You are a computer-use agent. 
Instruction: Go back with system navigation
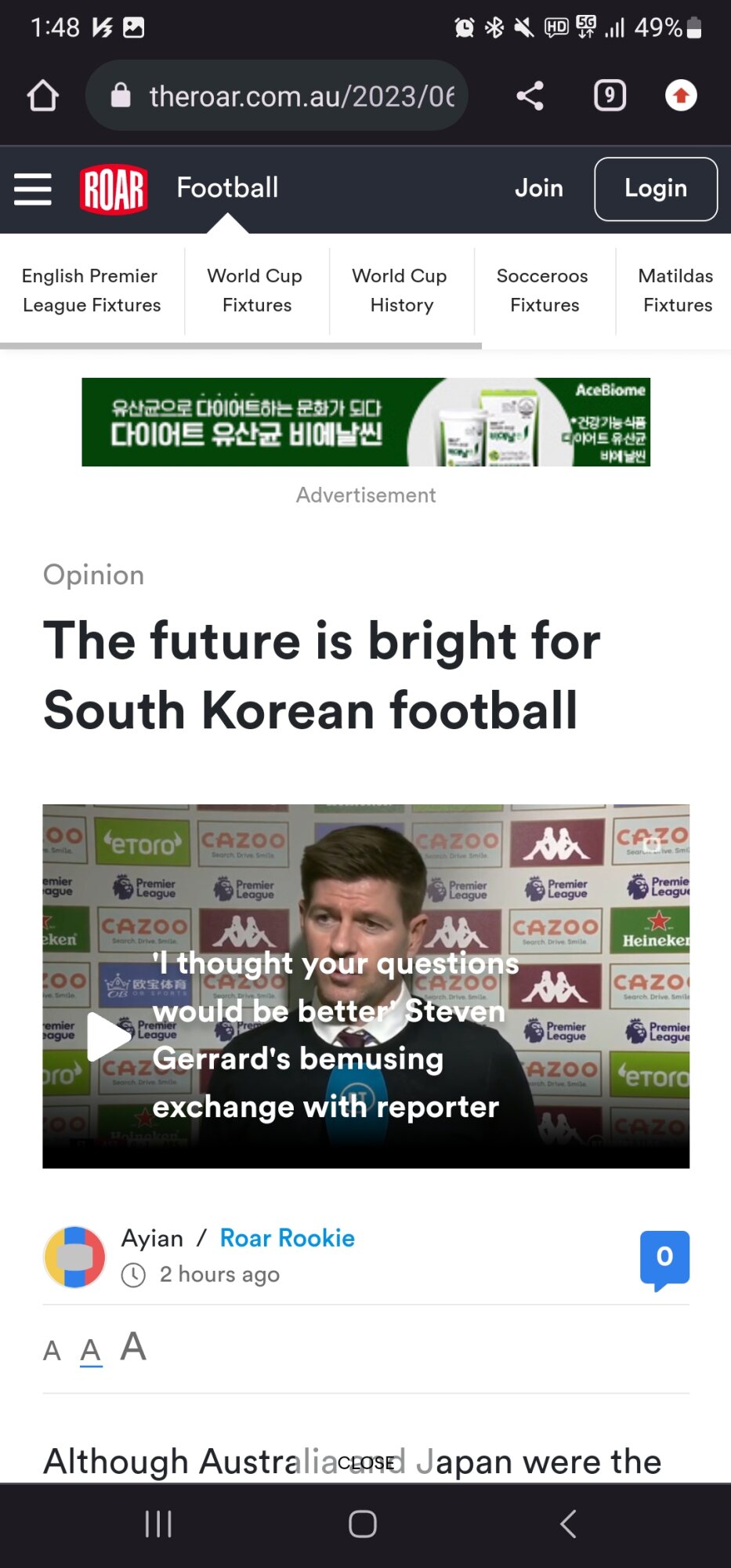[x=568, y=1524]
